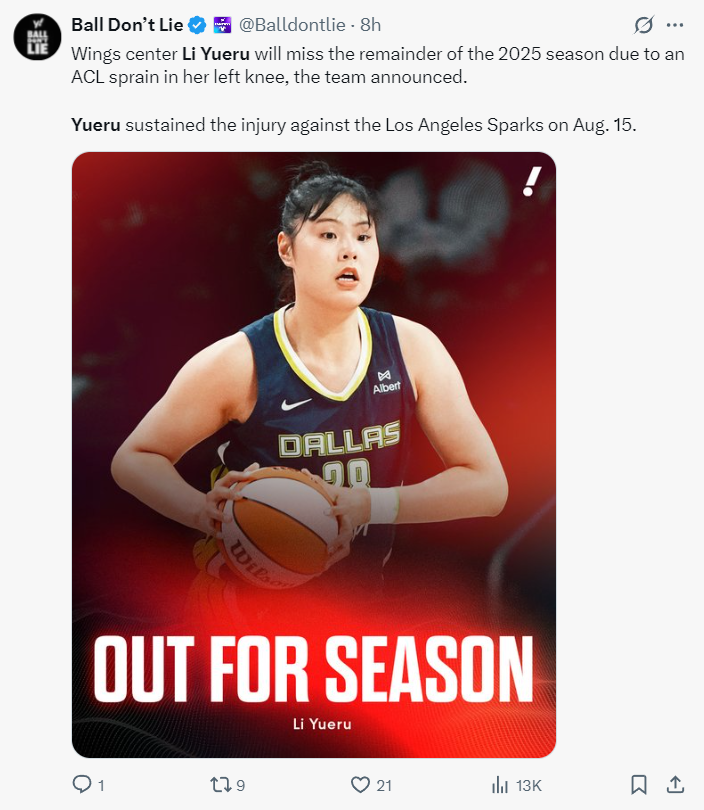Image resolution: width=704 pixels, height=810 pixels.
Task: Open the Out For Season post image
Action: point(314,454)
